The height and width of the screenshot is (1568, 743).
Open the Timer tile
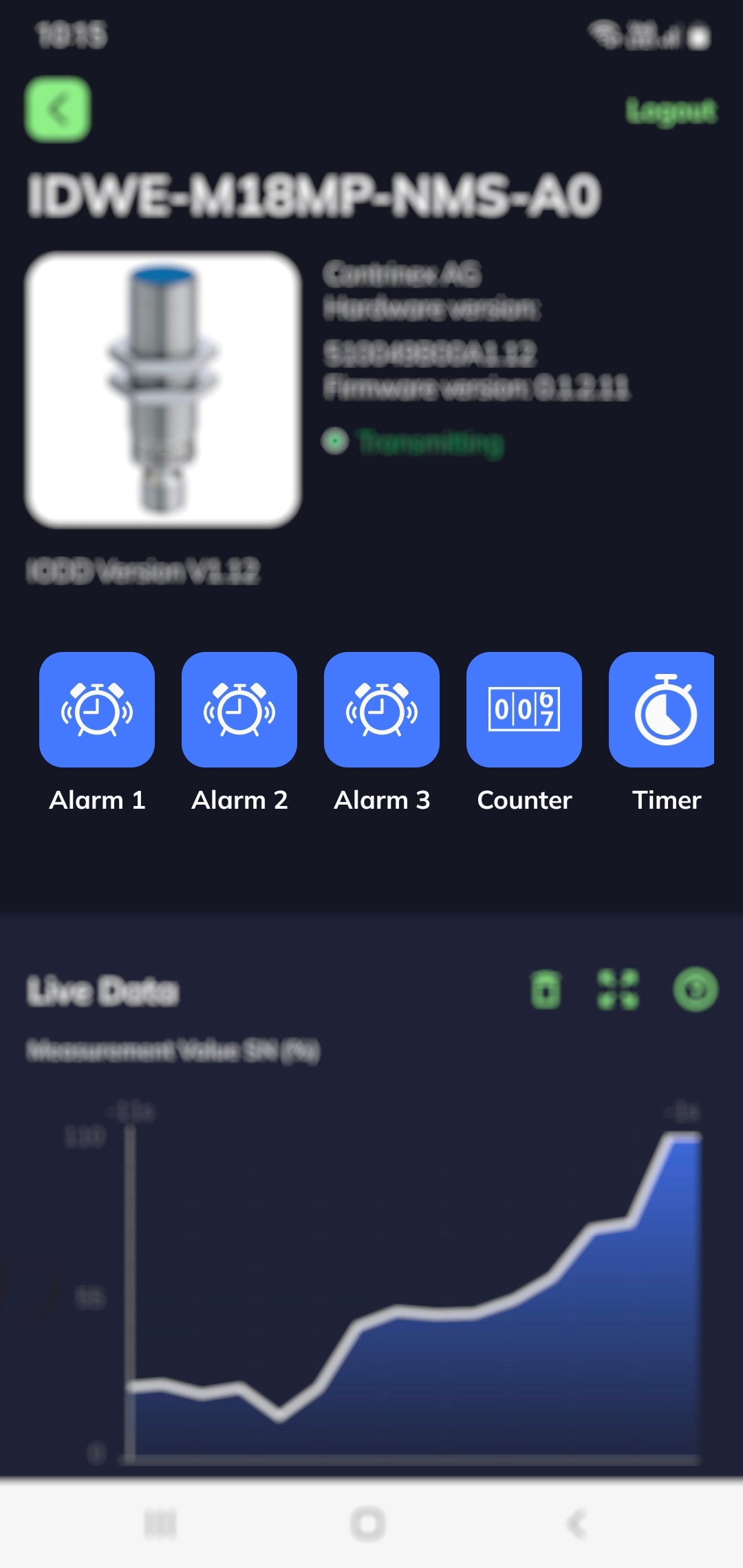tap(662, 710)
